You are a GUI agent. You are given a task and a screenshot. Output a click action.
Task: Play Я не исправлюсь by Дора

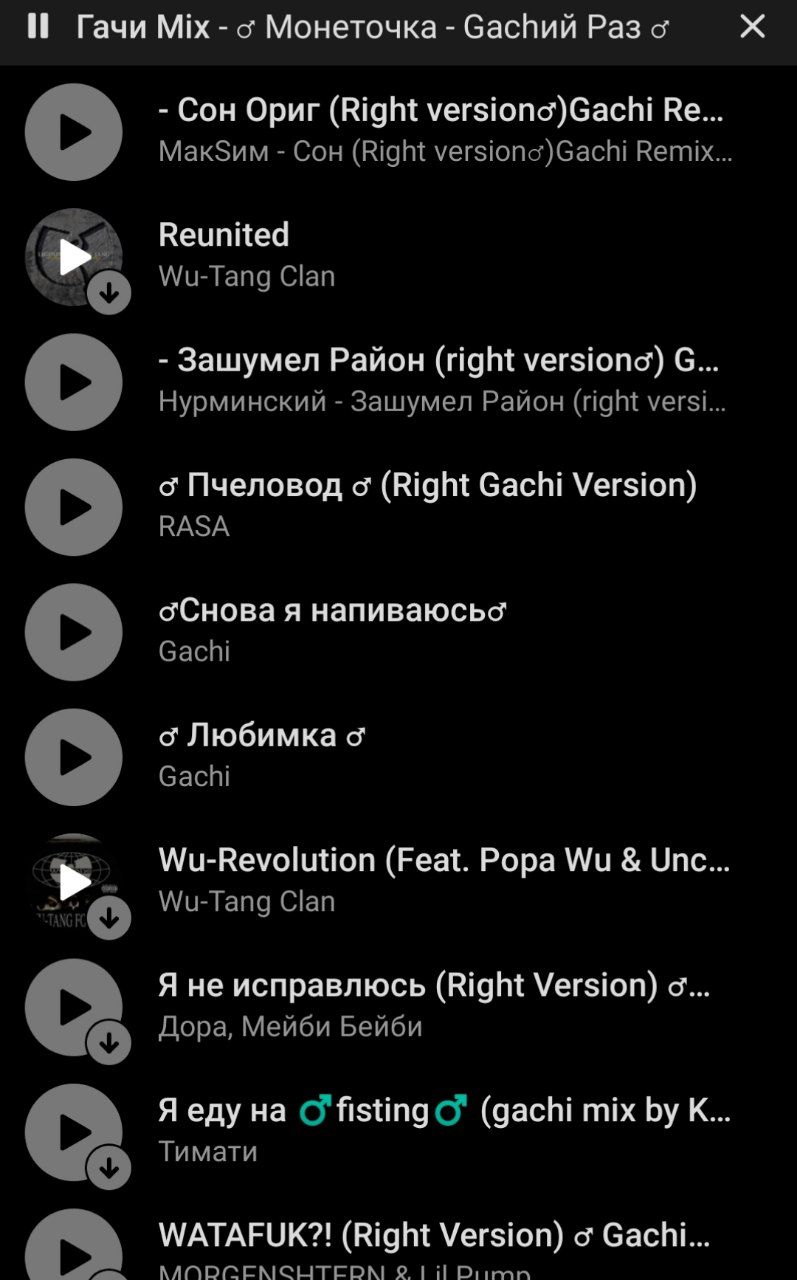(74, 1007)
